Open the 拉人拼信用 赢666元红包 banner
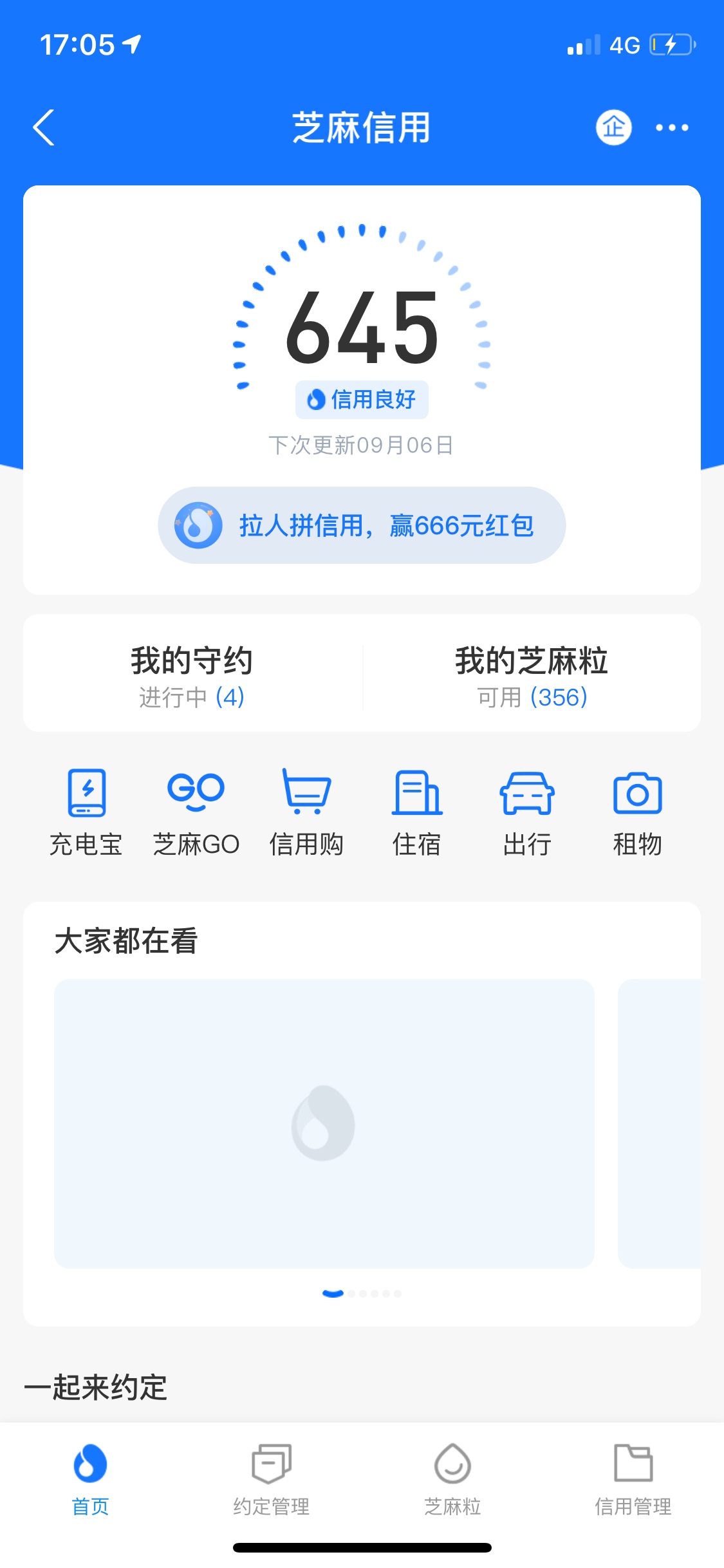The image size is (724, 1568). (362, 525)
